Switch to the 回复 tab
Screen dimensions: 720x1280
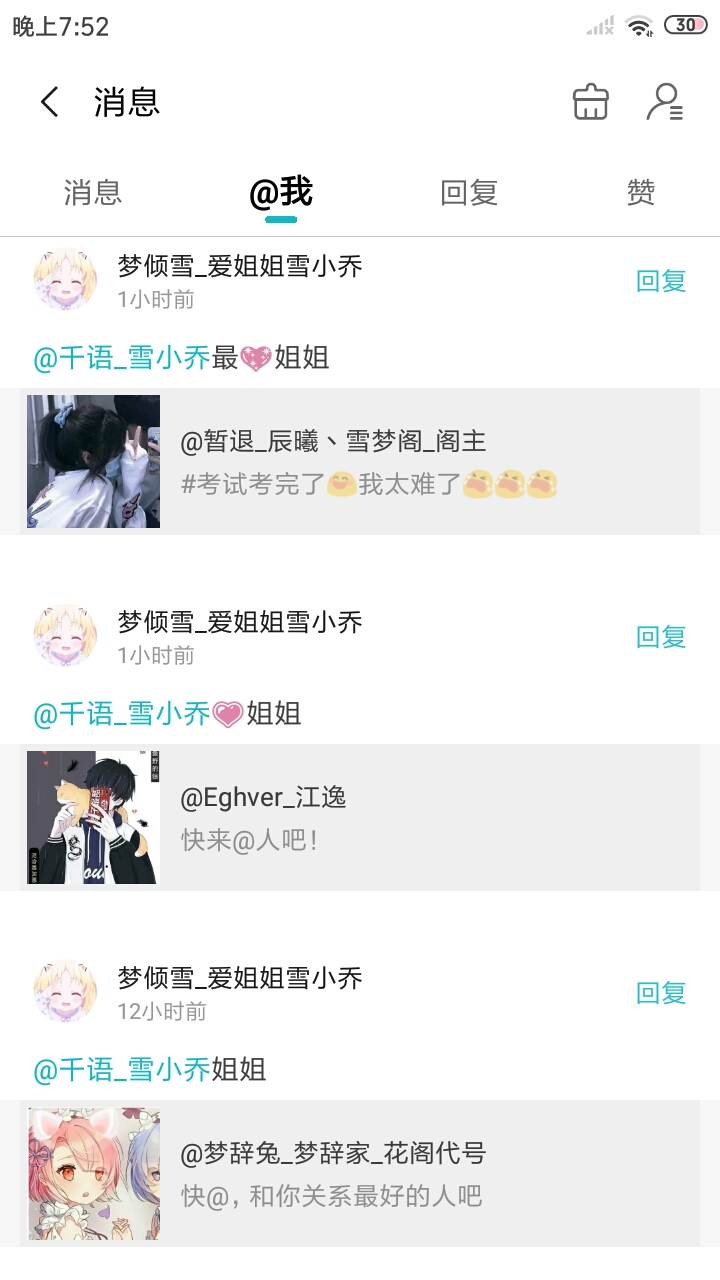[x=468, y=192]
